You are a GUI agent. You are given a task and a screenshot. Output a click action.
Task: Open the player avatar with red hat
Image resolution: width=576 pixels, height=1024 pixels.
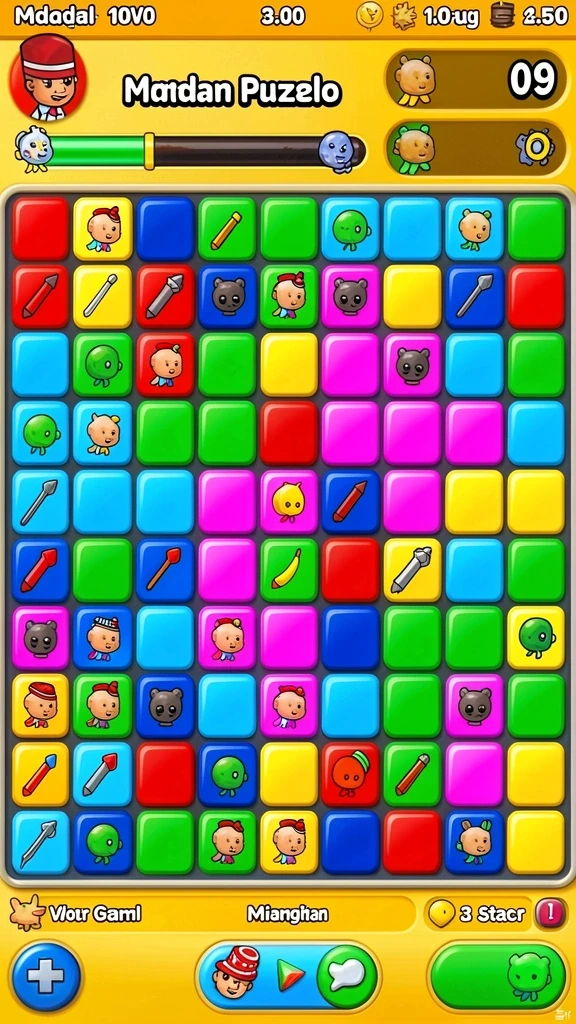[47, 78]
